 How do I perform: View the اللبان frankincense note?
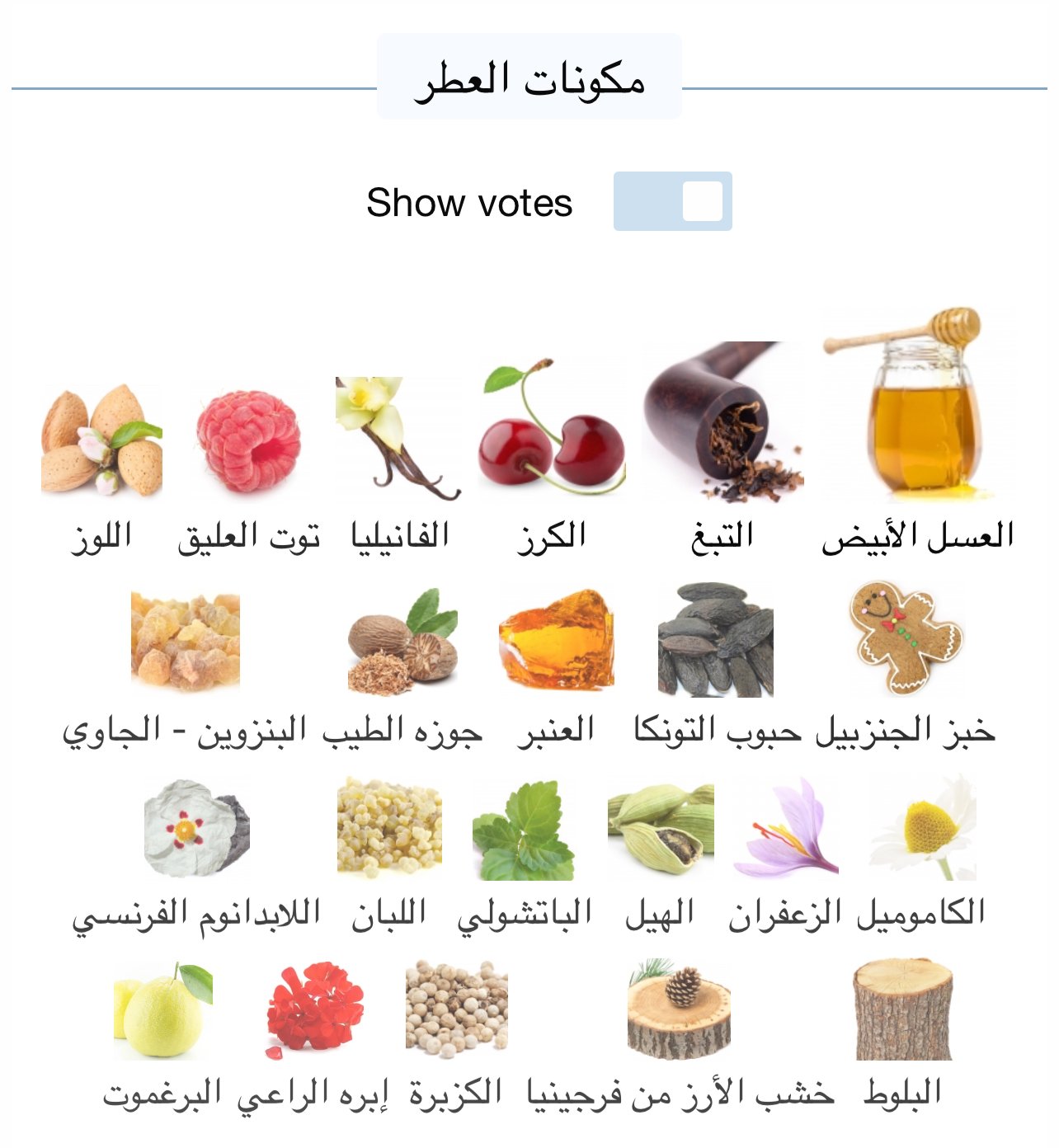pyautogui.click(x=389, y=829)
